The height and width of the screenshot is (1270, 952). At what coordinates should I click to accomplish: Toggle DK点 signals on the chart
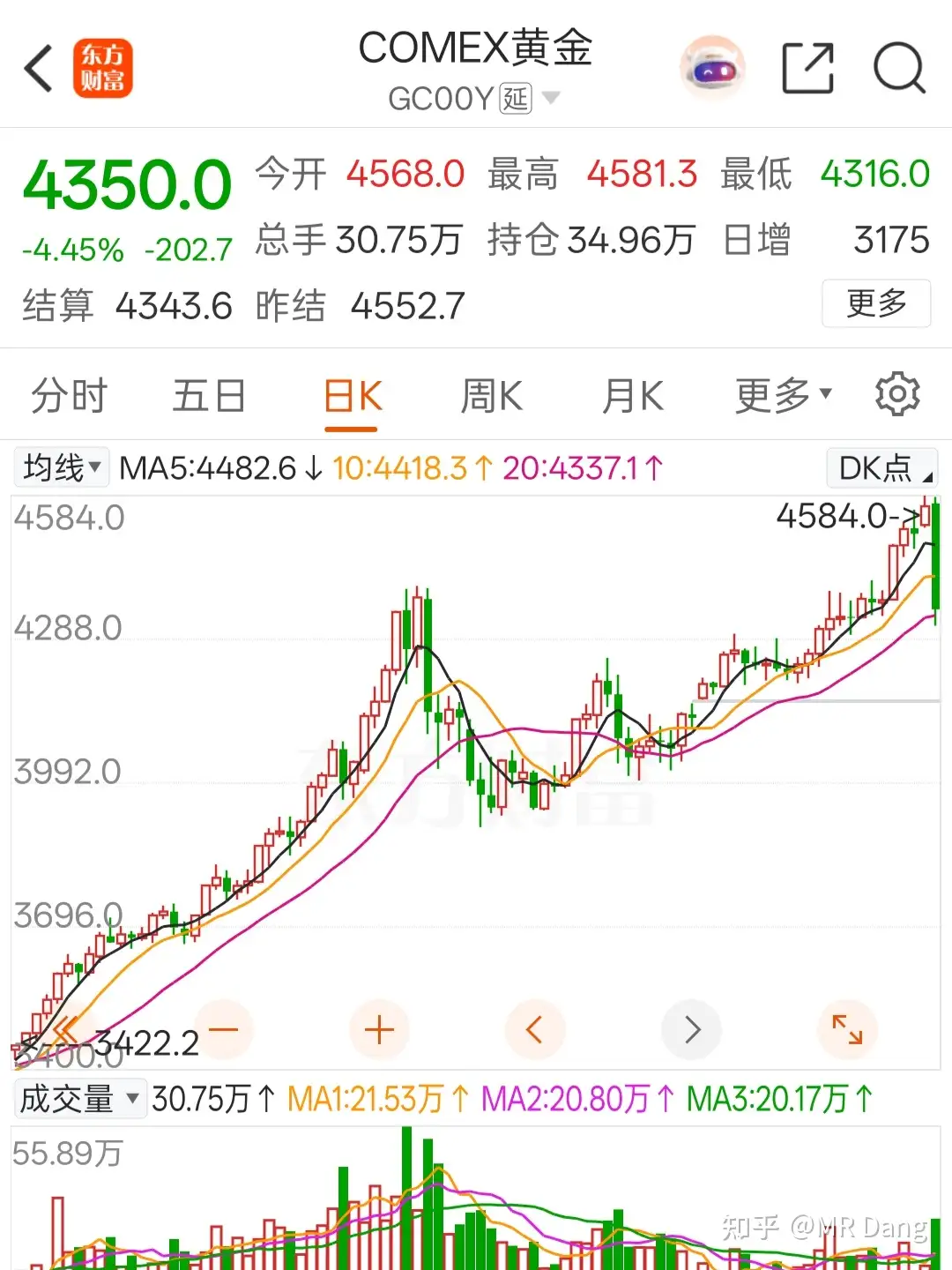[x=880, y=467]
